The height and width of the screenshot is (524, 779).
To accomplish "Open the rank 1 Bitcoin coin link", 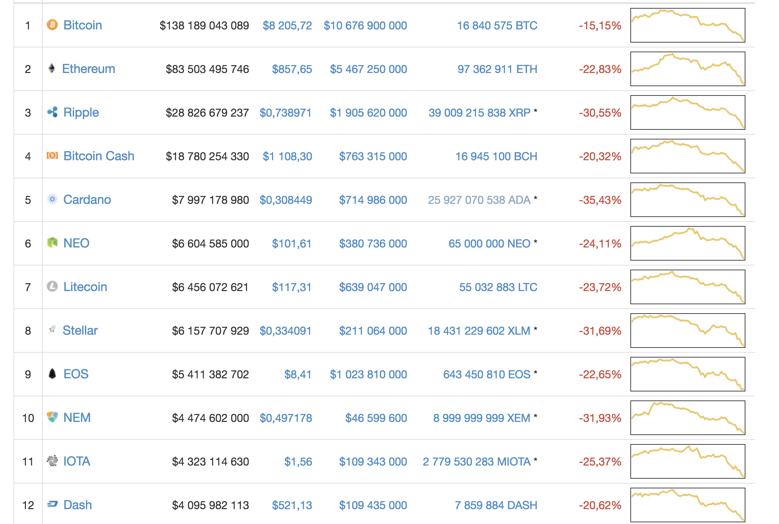I will (x=82, y=25).
